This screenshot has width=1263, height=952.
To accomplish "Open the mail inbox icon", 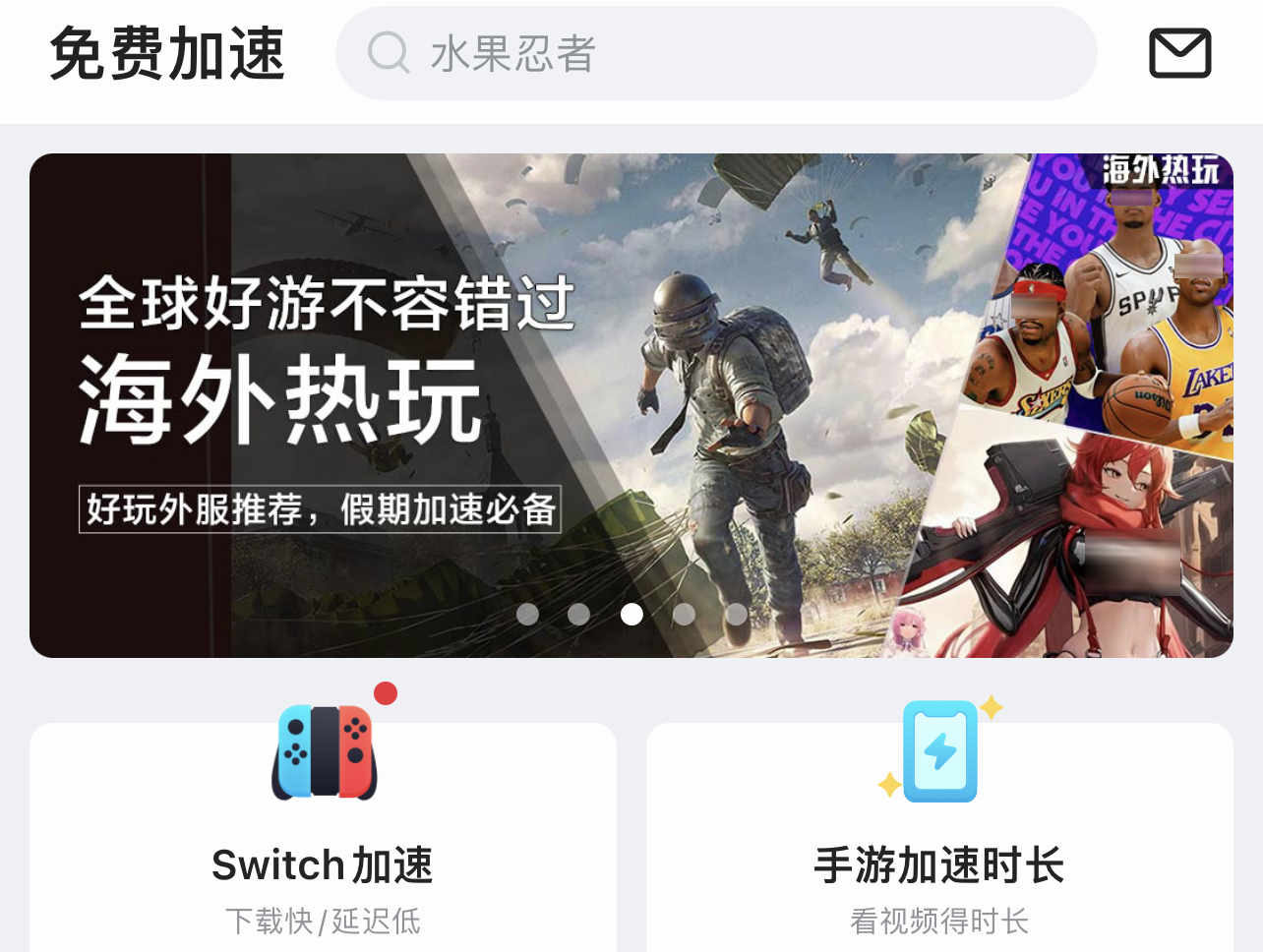I will (x=1179, y=53).
